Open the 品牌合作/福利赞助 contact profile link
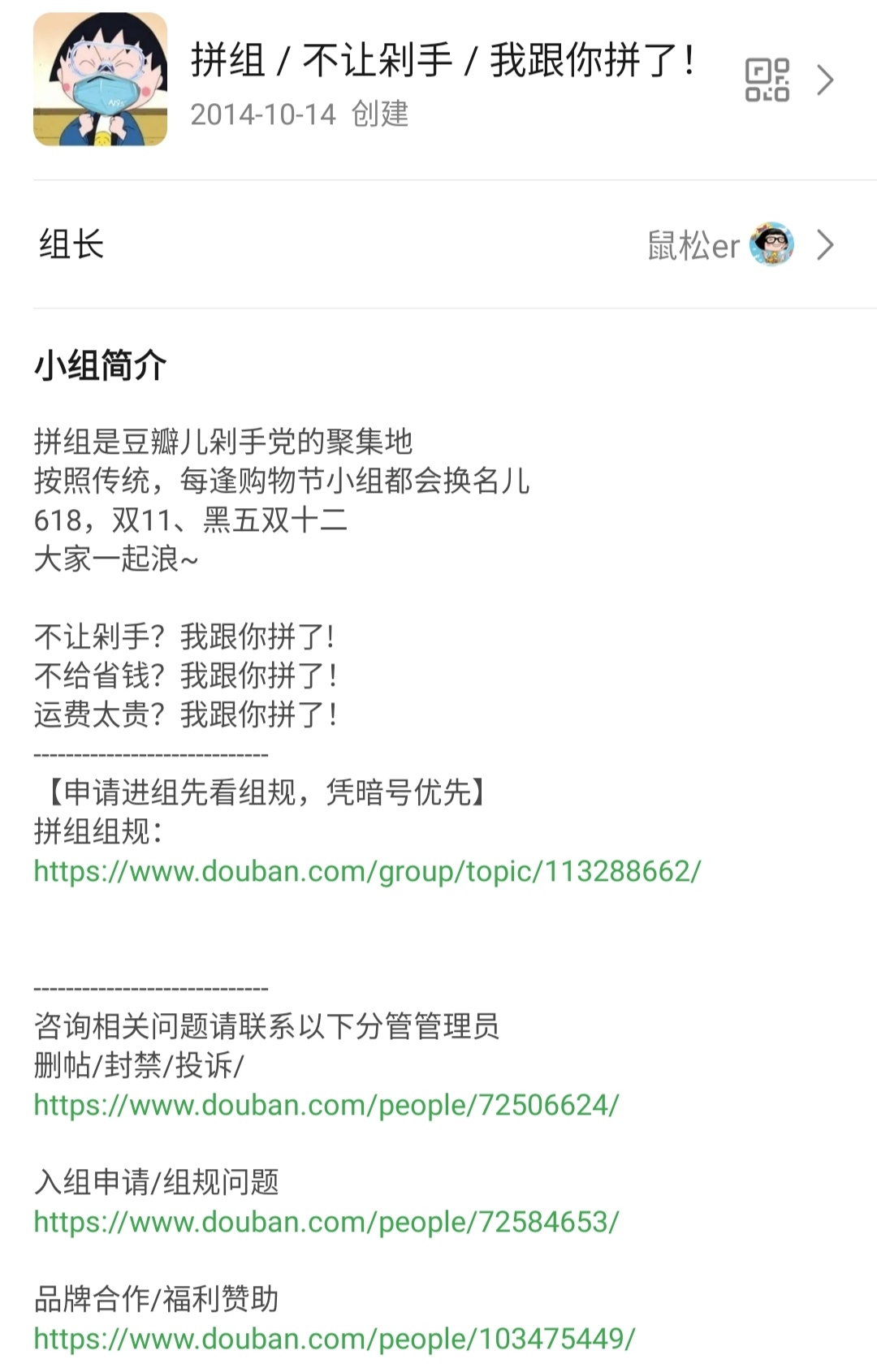Image resolution: width=877 pixels, height=1372 pixels. tap(335, 1339)
